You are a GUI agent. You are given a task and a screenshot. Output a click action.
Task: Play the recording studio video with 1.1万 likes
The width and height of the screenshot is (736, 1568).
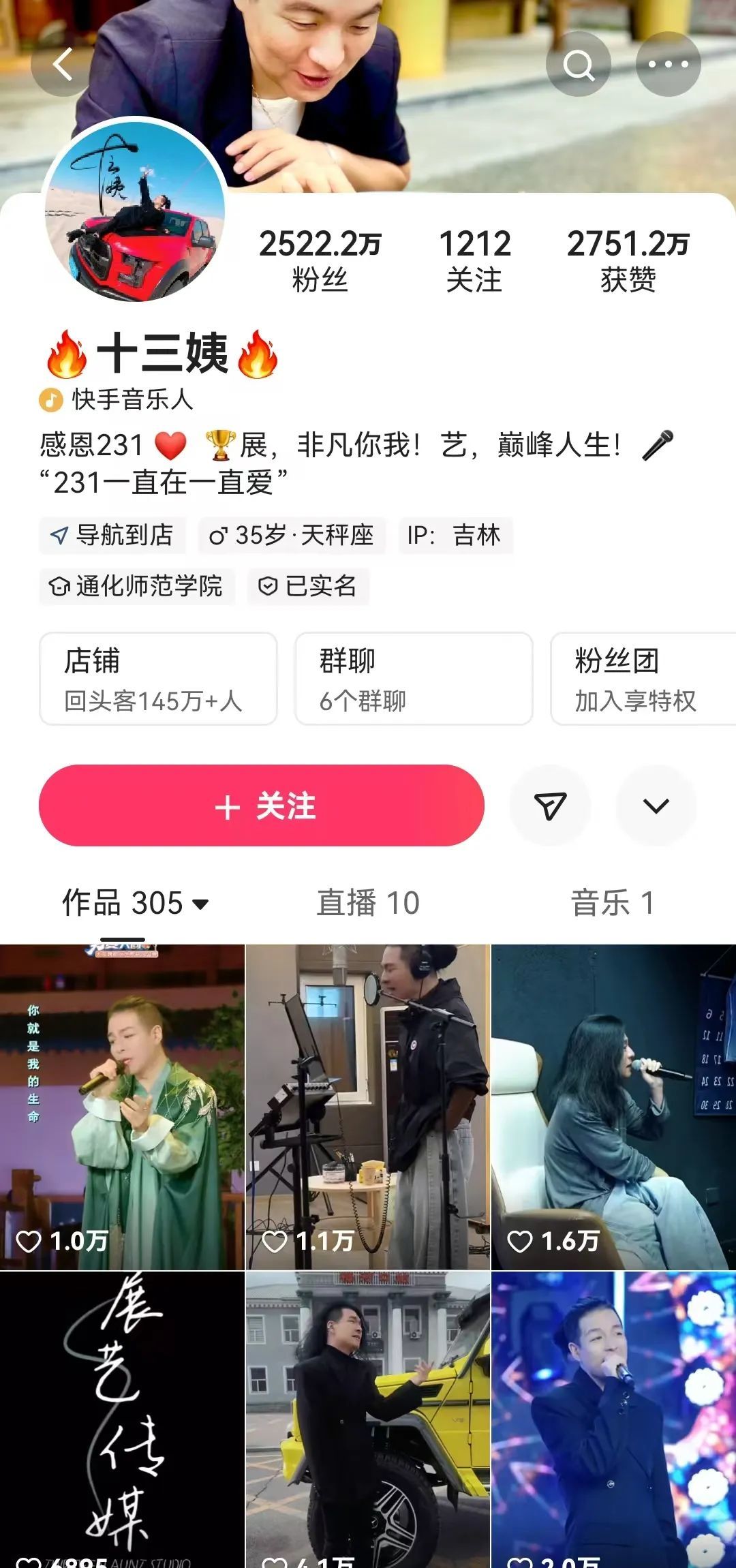pos(368,1107)
